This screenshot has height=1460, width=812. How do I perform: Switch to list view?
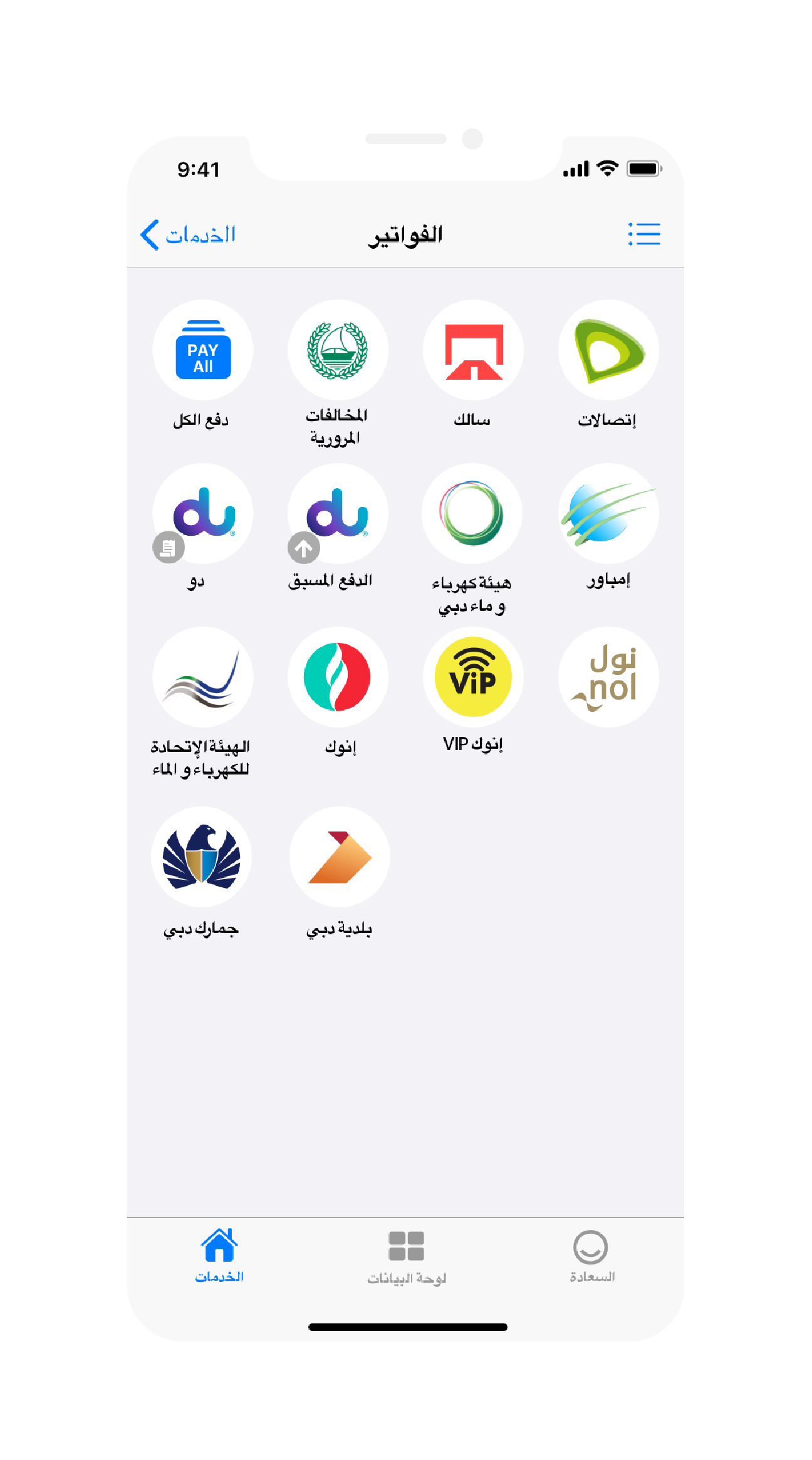tap(644, 234)
